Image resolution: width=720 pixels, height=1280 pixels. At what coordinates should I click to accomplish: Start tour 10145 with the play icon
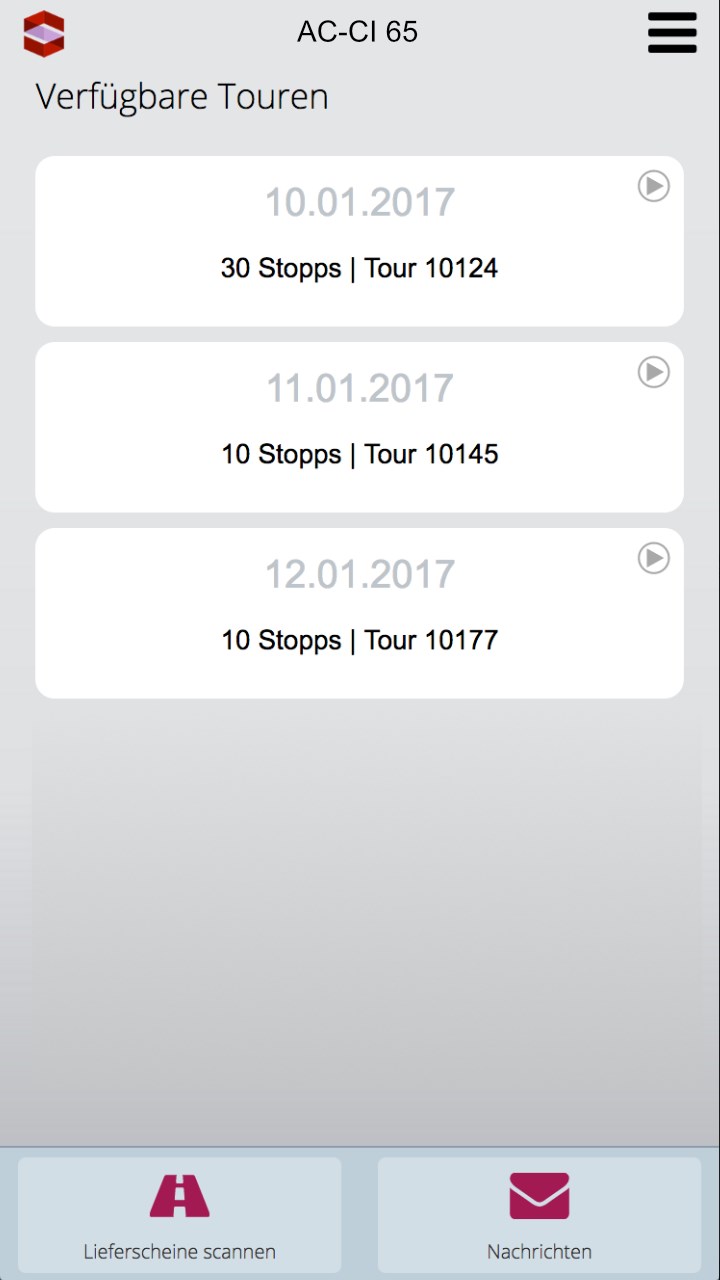654,372
